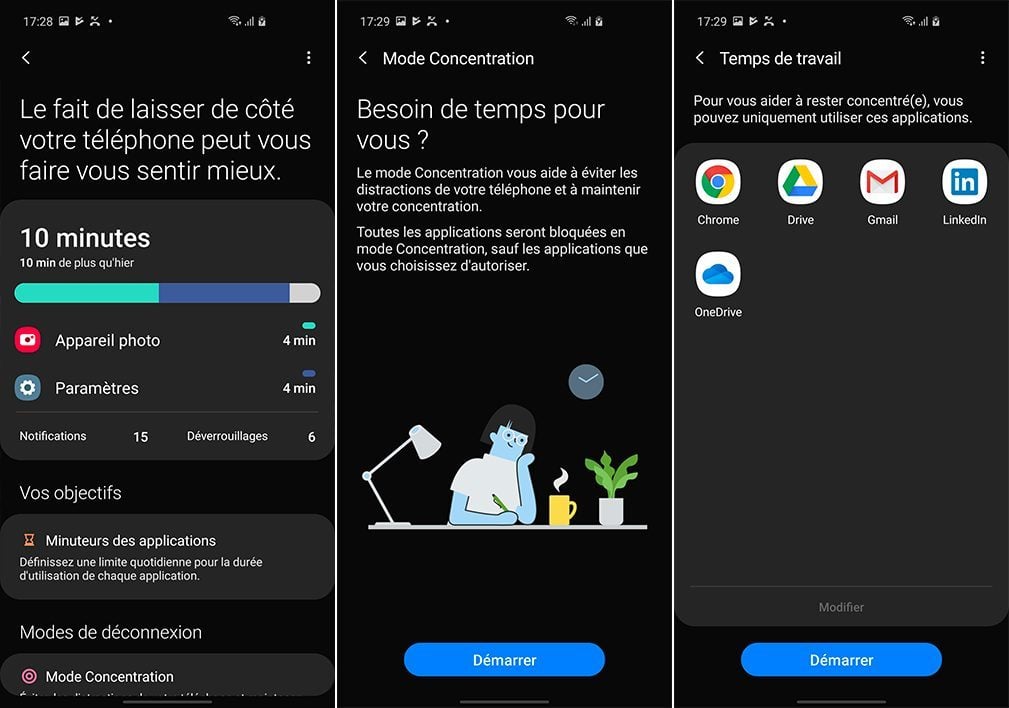Select the Gmail app icon
This screenshot has width=1009, height=708.
tap(882, 182)
